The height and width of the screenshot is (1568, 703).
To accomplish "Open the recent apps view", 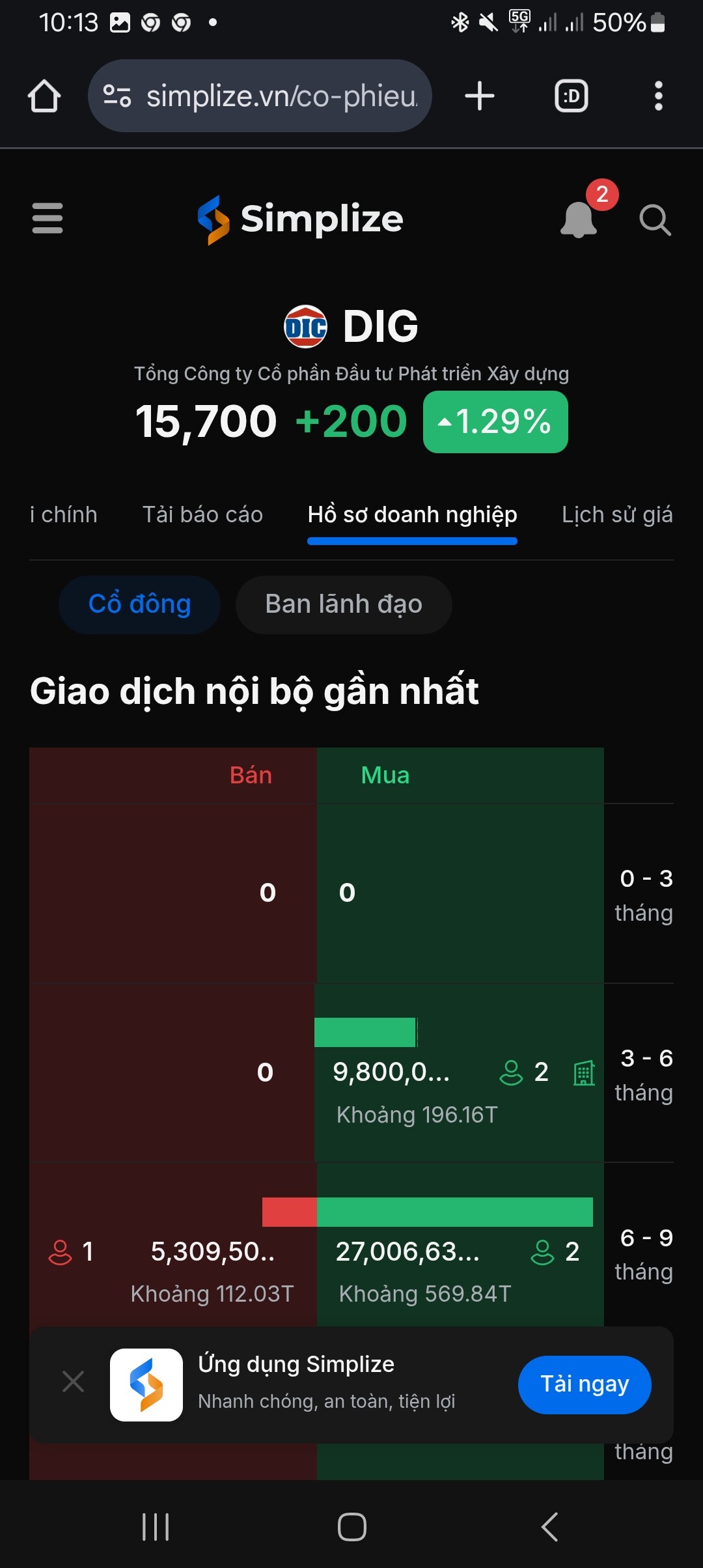I will pyautogui.click(x=156, y=1526).
